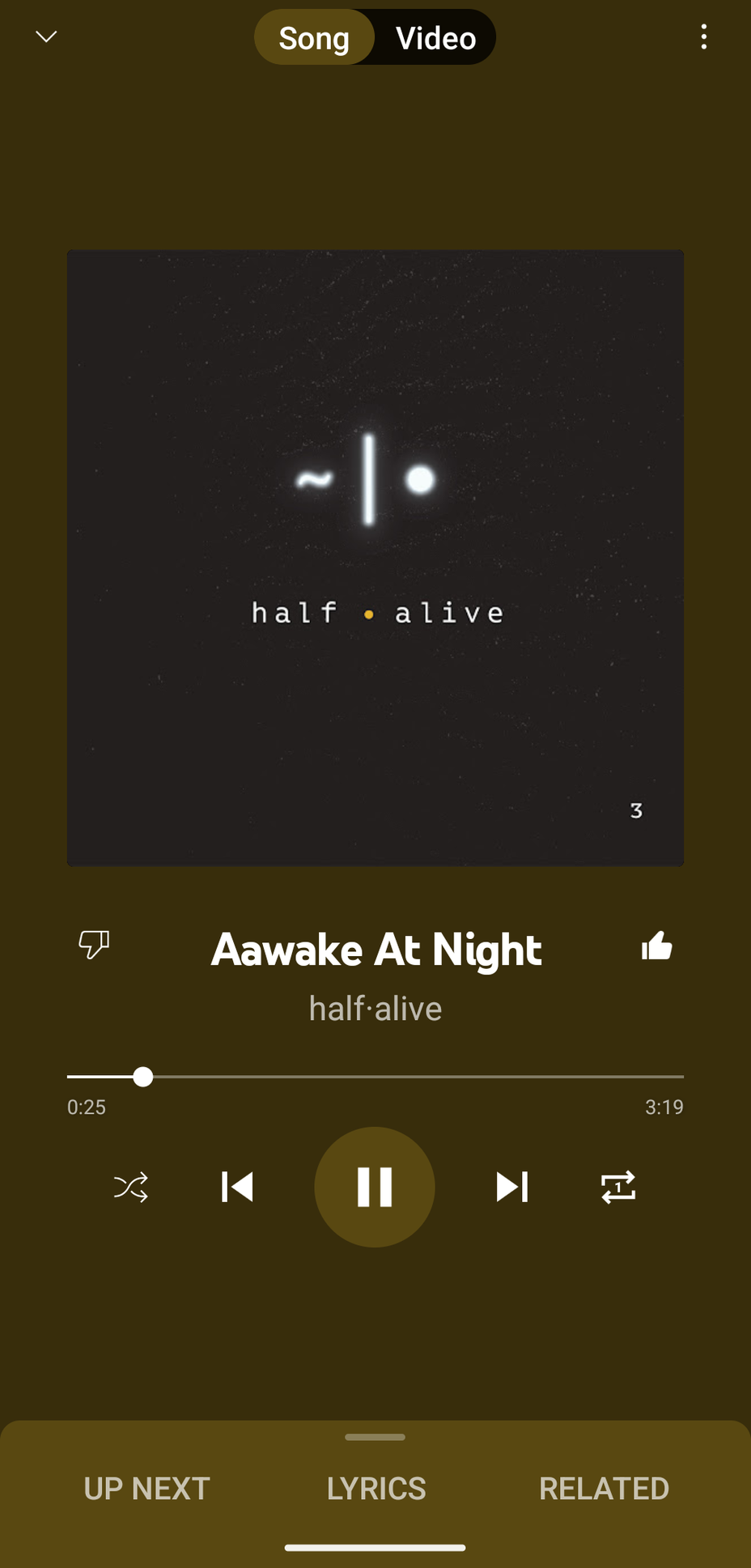Pause the song
751x1568 pixels.
[375, 1188]
